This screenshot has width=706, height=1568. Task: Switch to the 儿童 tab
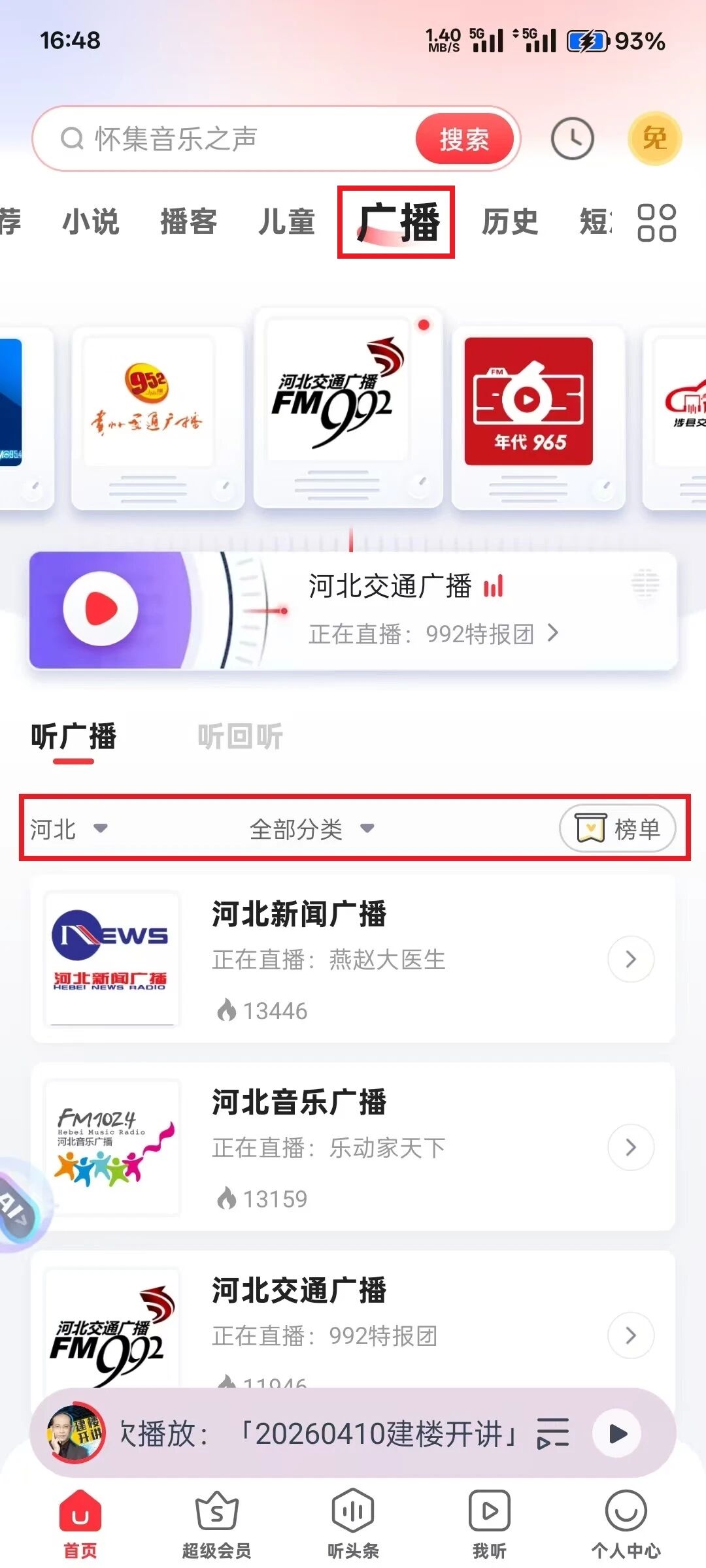286,222
